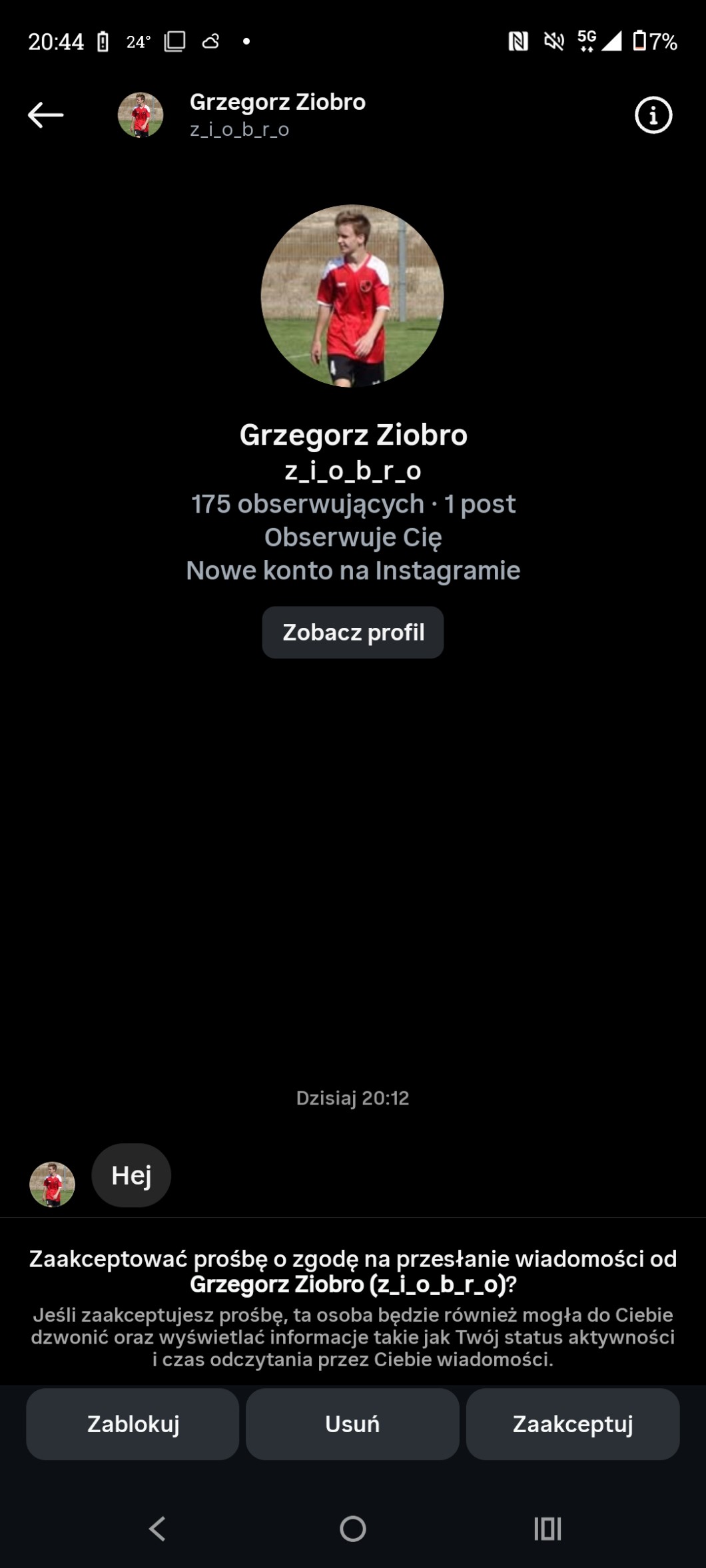Delete the message request with Usuń

[x=352, y=1424]
